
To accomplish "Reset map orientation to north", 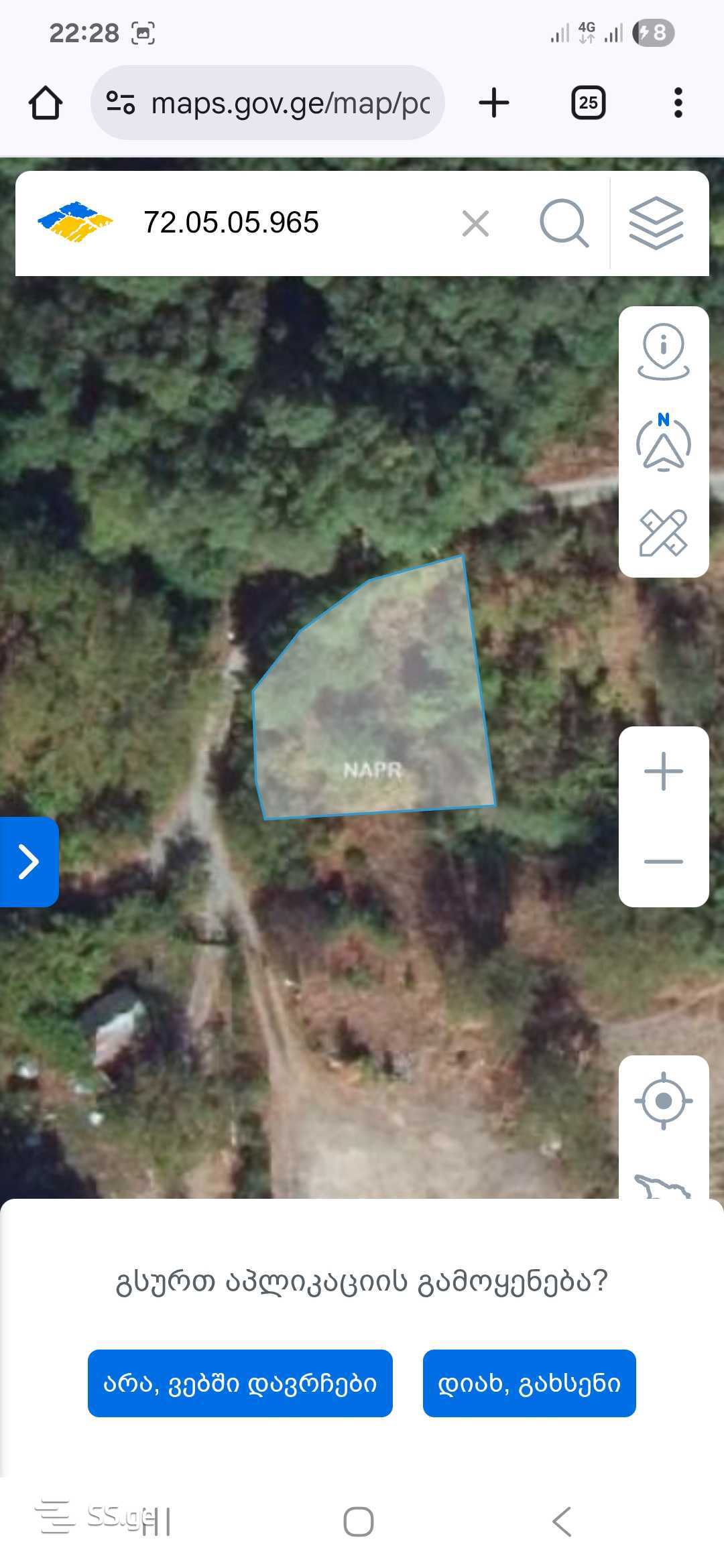I will tap(664, 442).
